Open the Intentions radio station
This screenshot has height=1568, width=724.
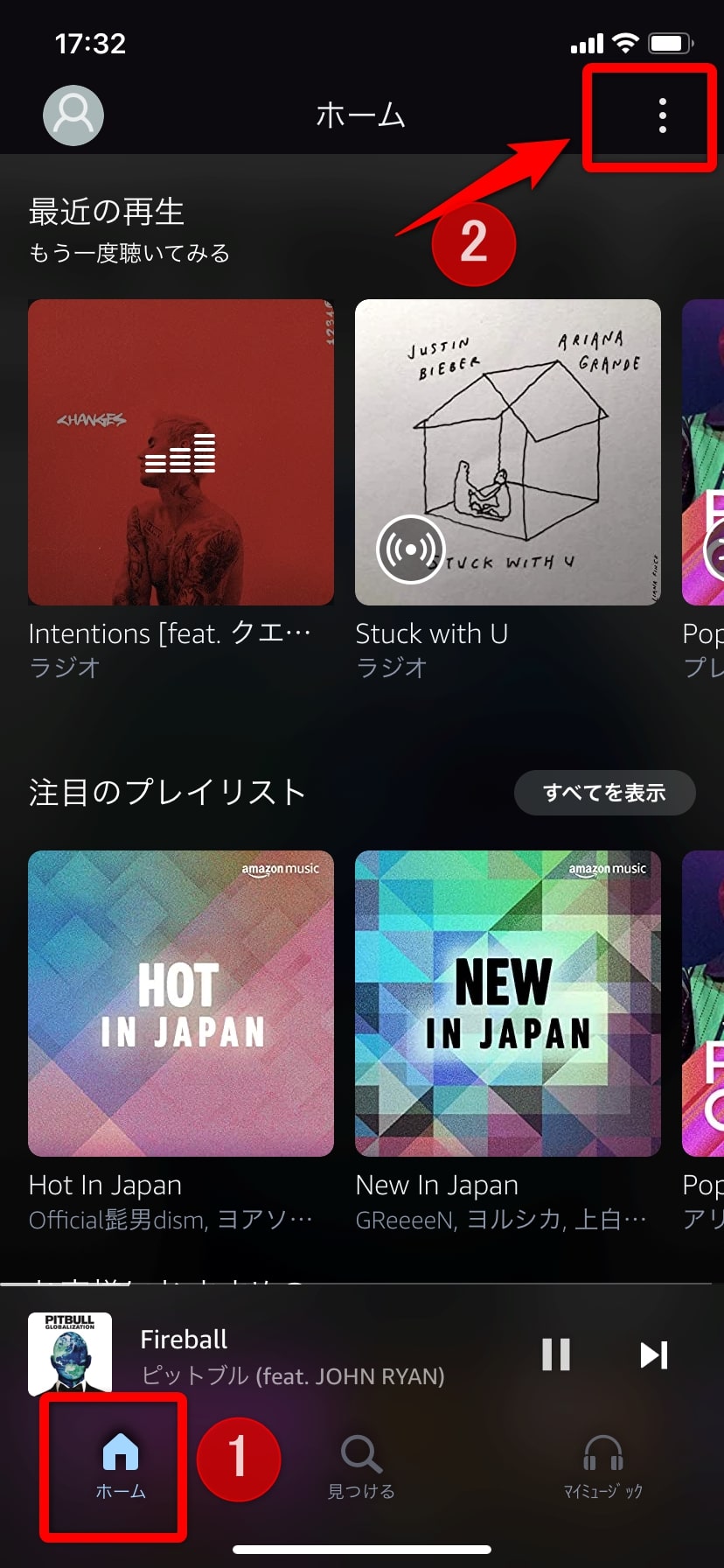point(180,452)
